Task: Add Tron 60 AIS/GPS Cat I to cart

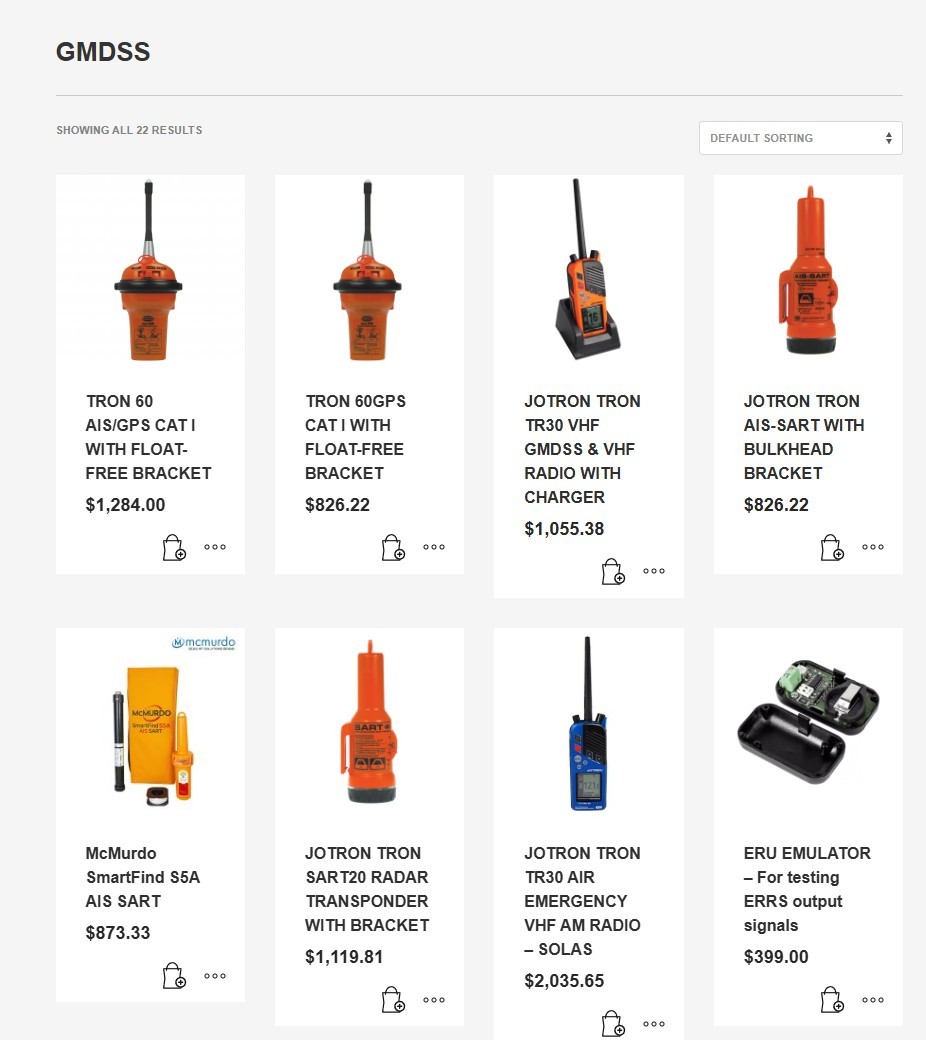Action: [174, 548]
